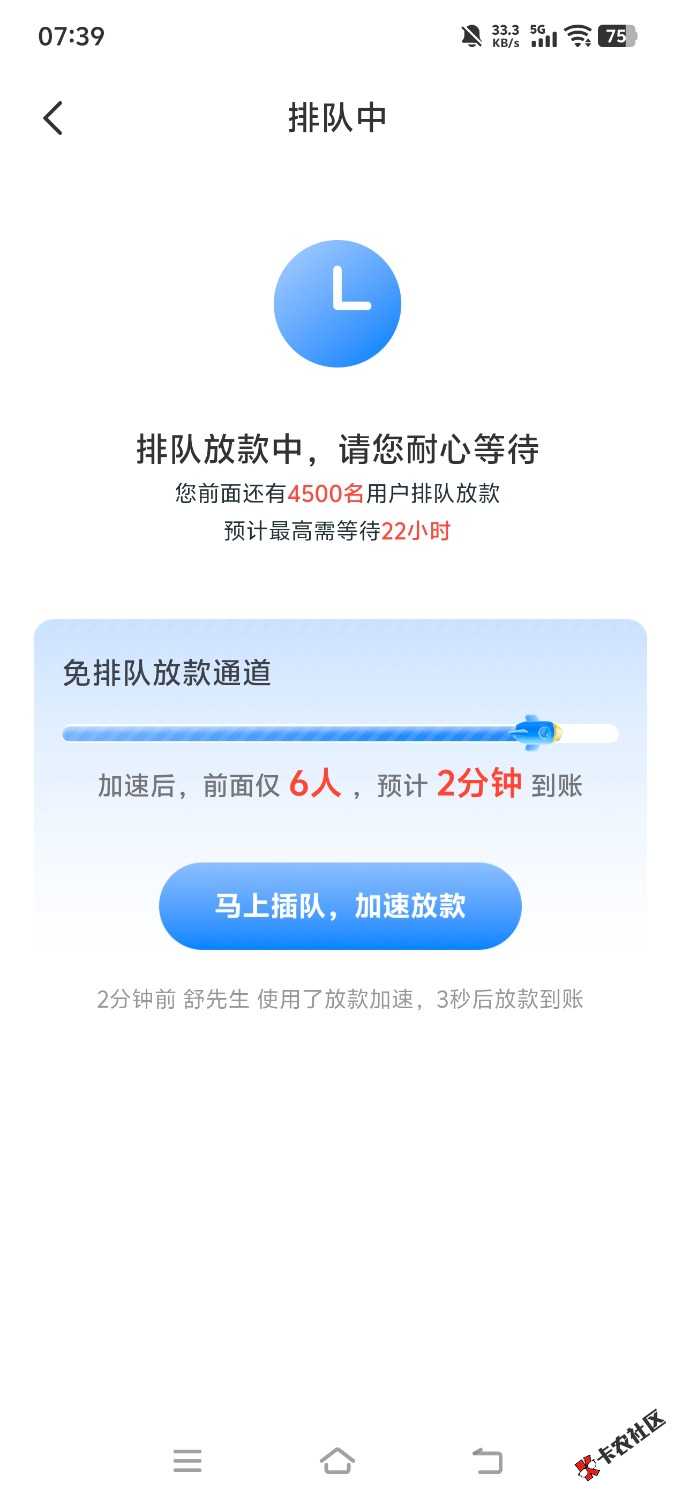
Task: Tap 马上插队，加速放款 button
Action: pyautogui.click(x=340, y=906)
